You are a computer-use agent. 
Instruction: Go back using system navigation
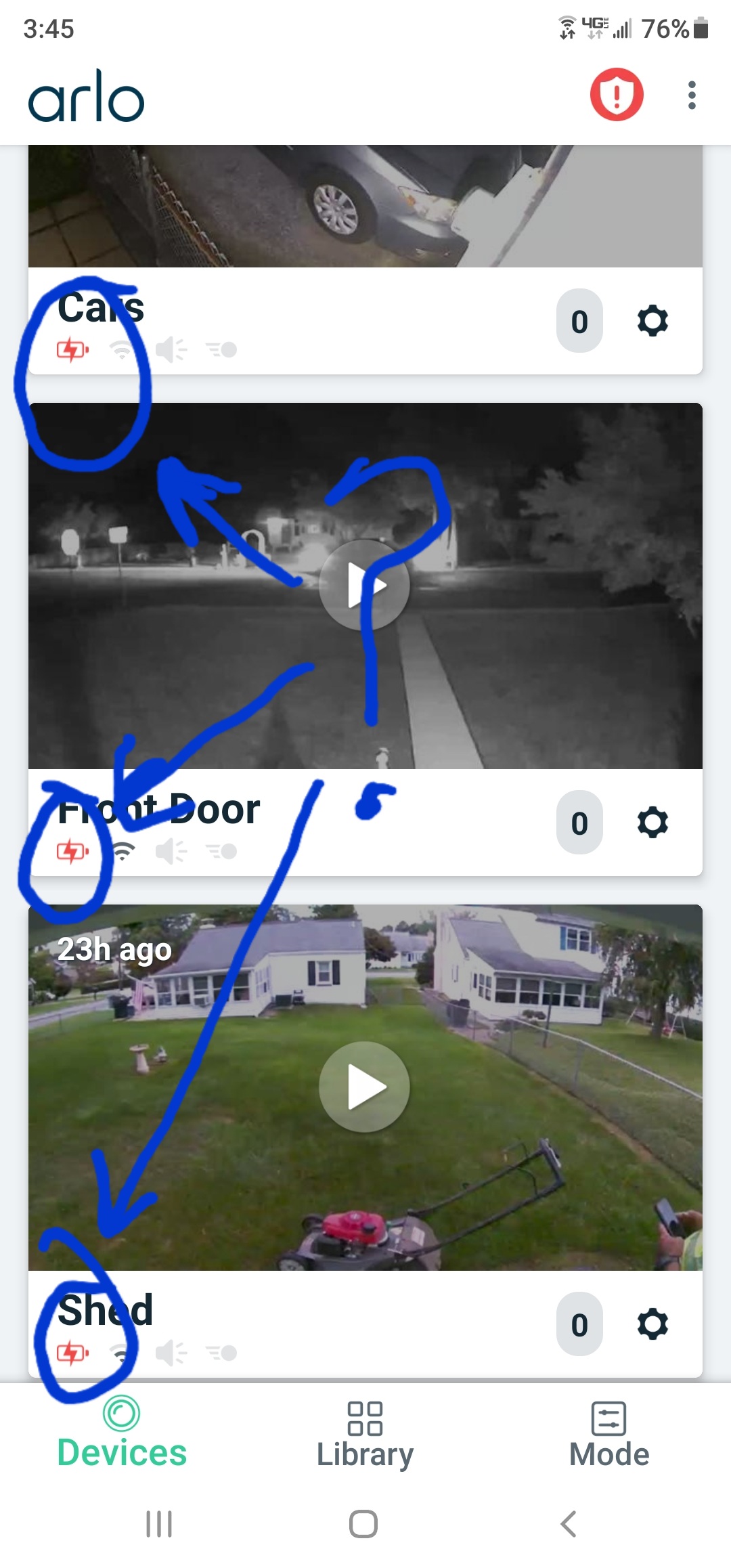coord(569,1524)
